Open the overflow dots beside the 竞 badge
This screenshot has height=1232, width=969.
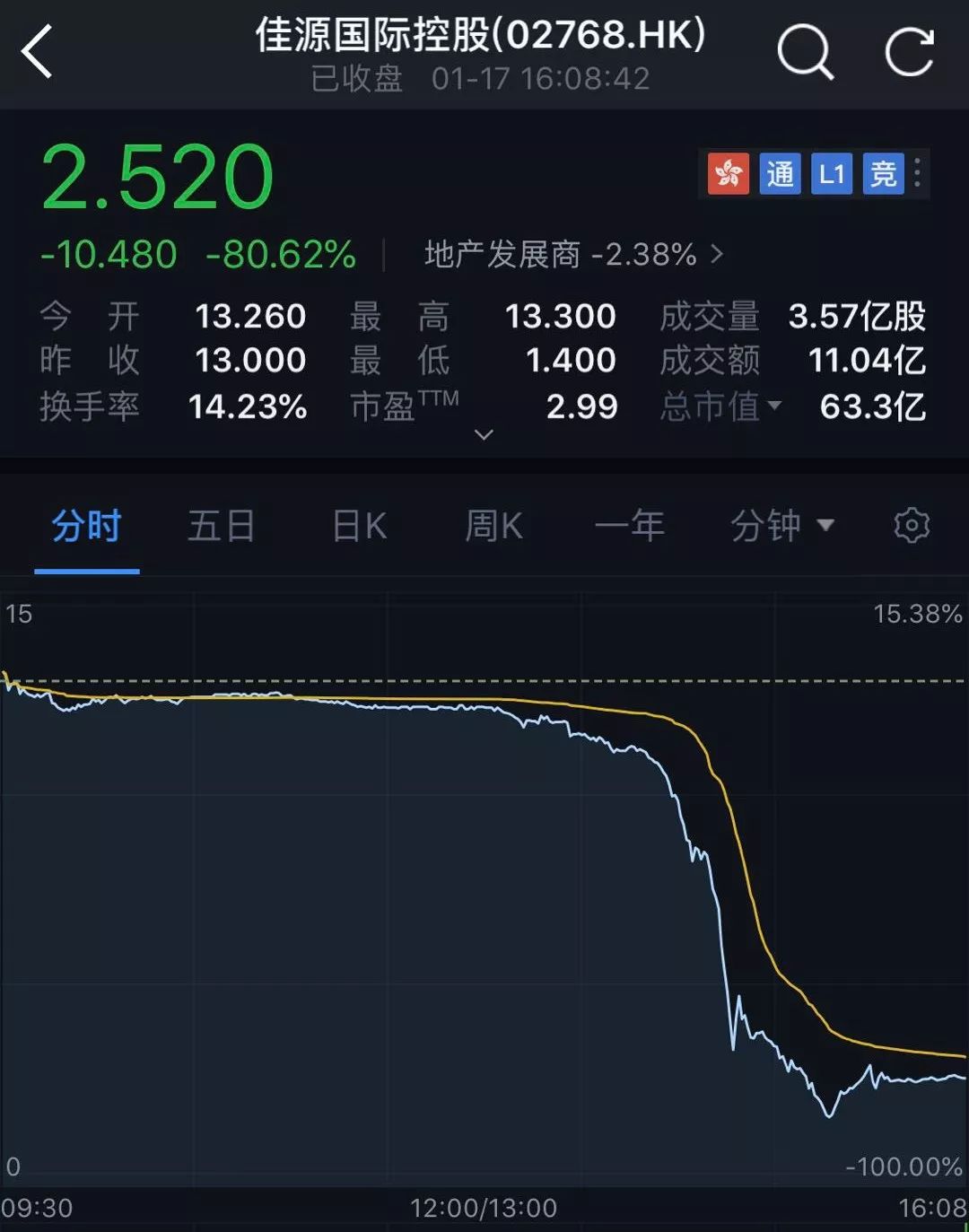[917, 173]
